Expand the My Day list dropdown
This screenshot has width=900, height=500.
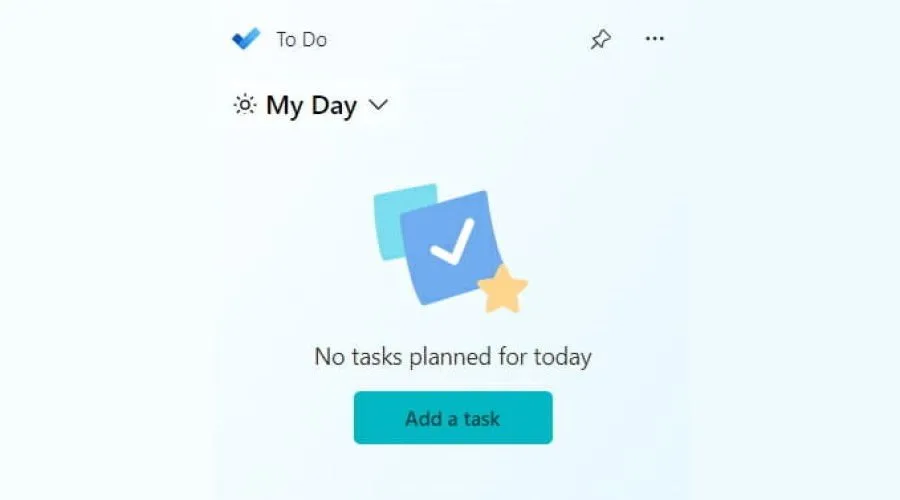[x=378, y=105]
